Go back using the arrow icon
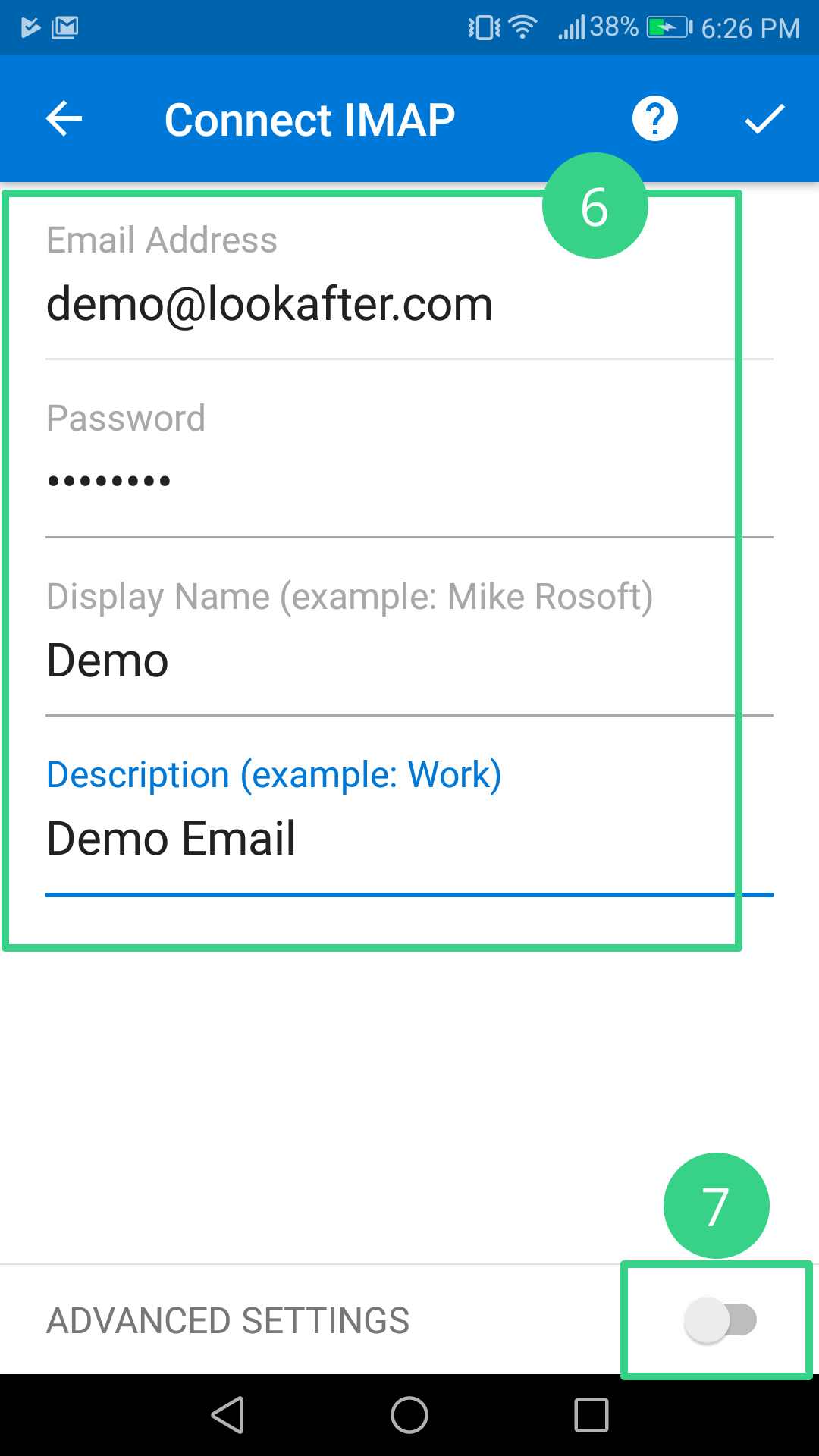This screenshot has height=1456, width=819. click(x=64, y=119)
